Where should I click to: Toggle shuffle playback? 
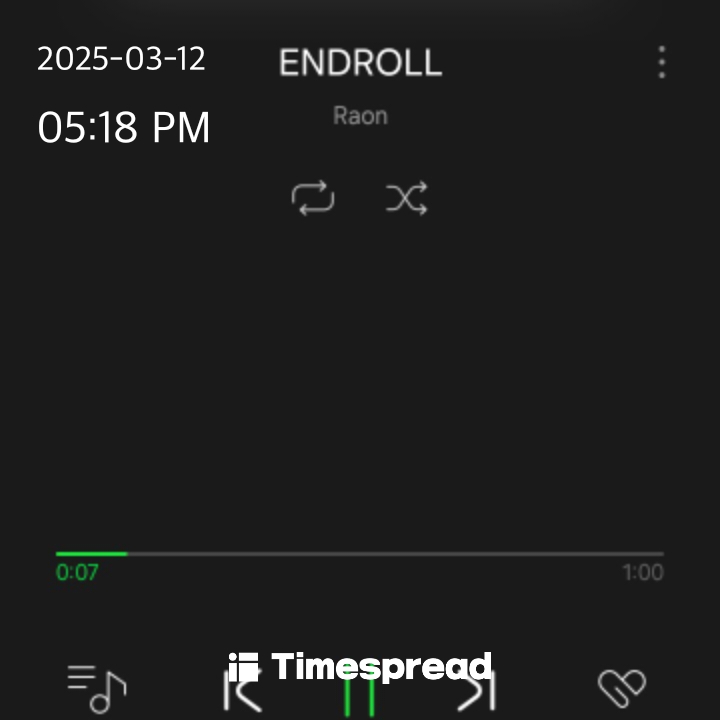click(407, 198)
